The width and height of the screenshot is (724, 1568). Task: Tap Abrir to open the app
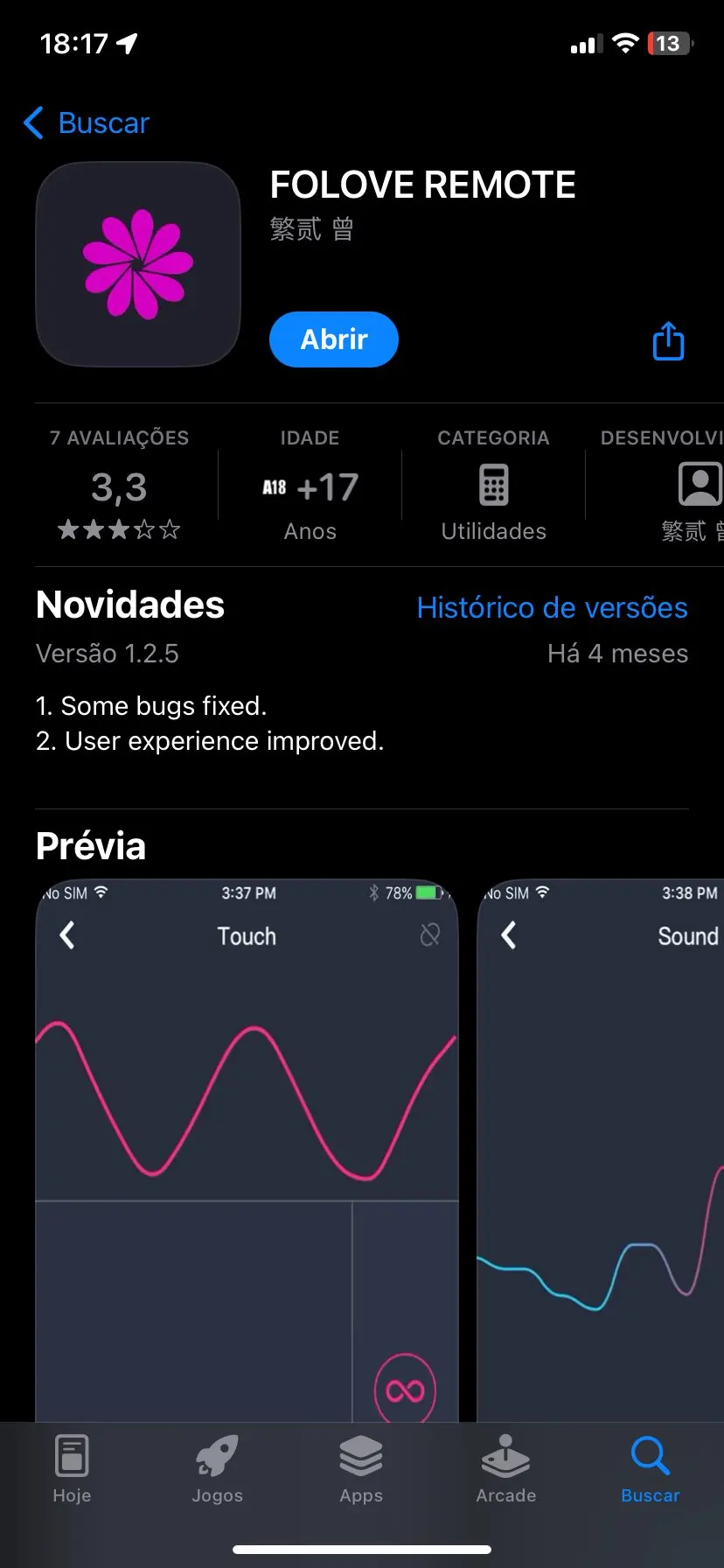click(x=334, y=339)
